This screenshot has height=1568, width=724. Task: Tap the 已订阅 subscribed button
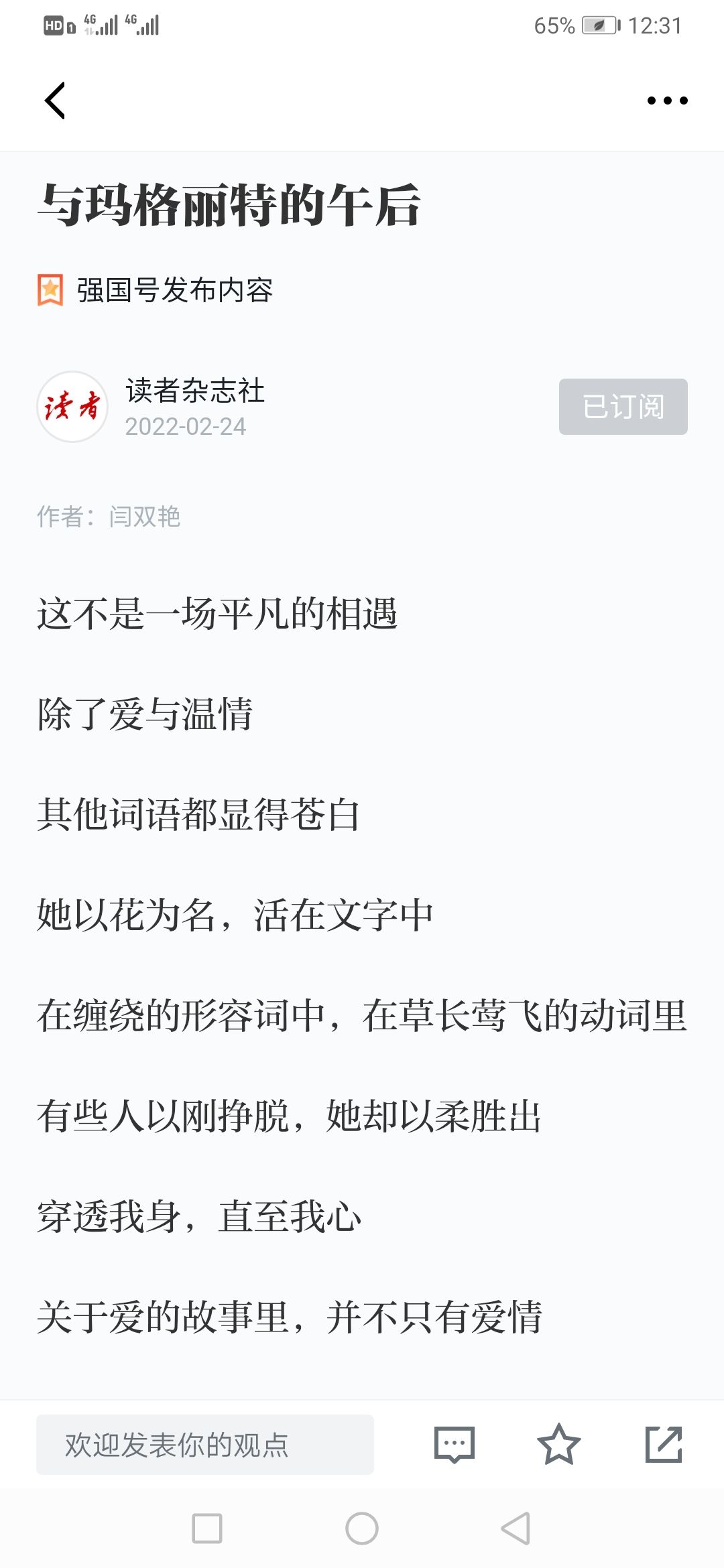coord(623,407)
